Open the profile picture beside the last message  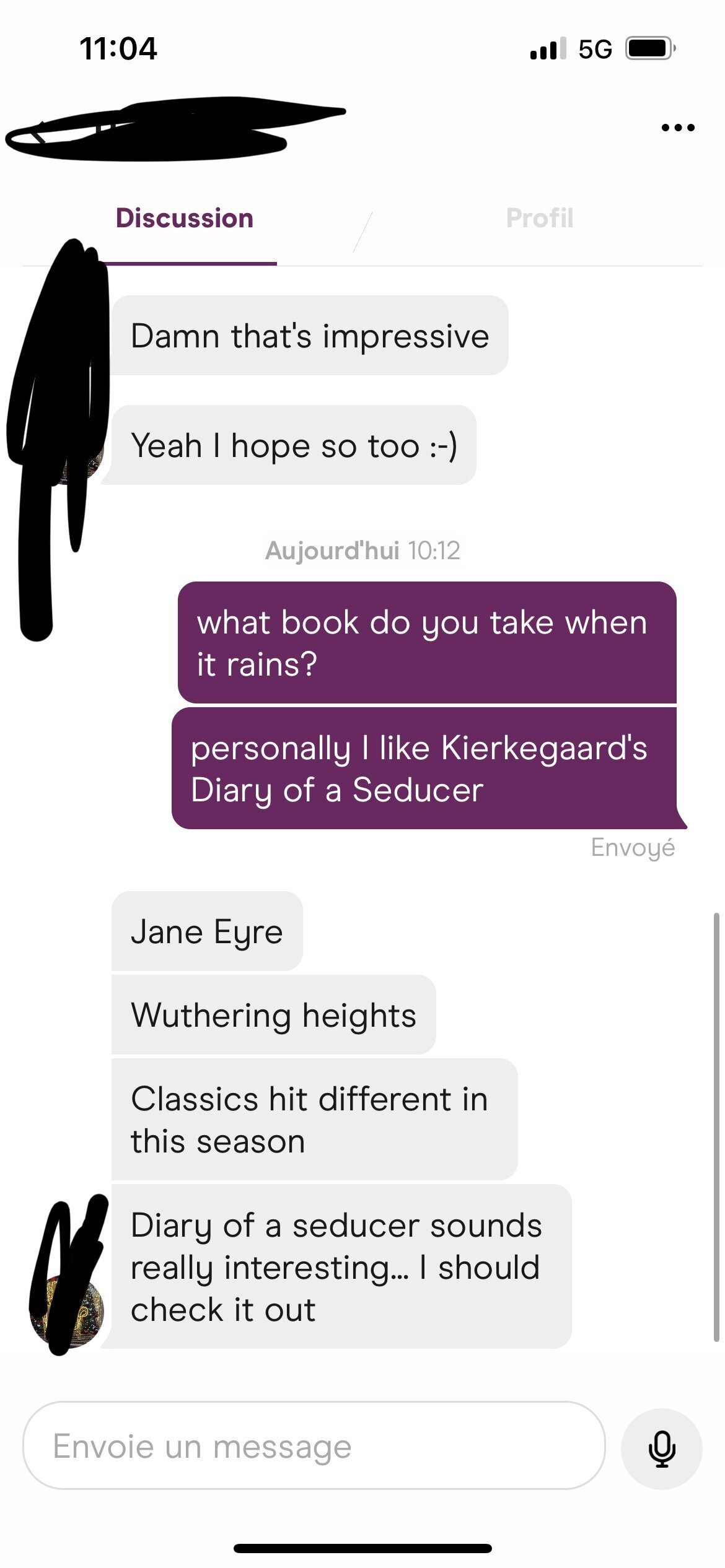[x=68, y=1314]
